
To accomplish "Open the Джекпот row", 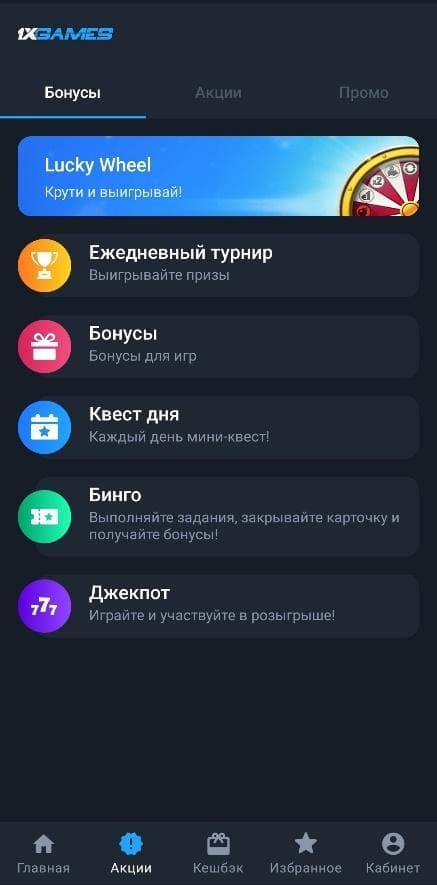I will point(218,606).
